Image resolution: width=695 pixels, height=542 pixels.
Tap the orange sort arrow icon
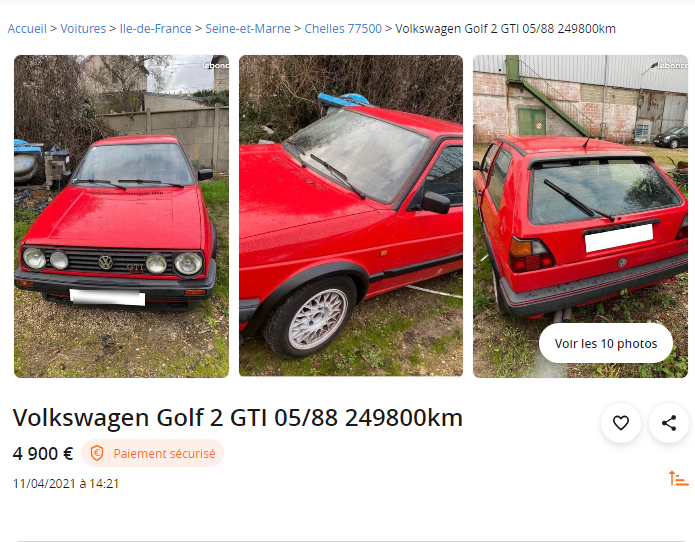(x=679, y=479)
